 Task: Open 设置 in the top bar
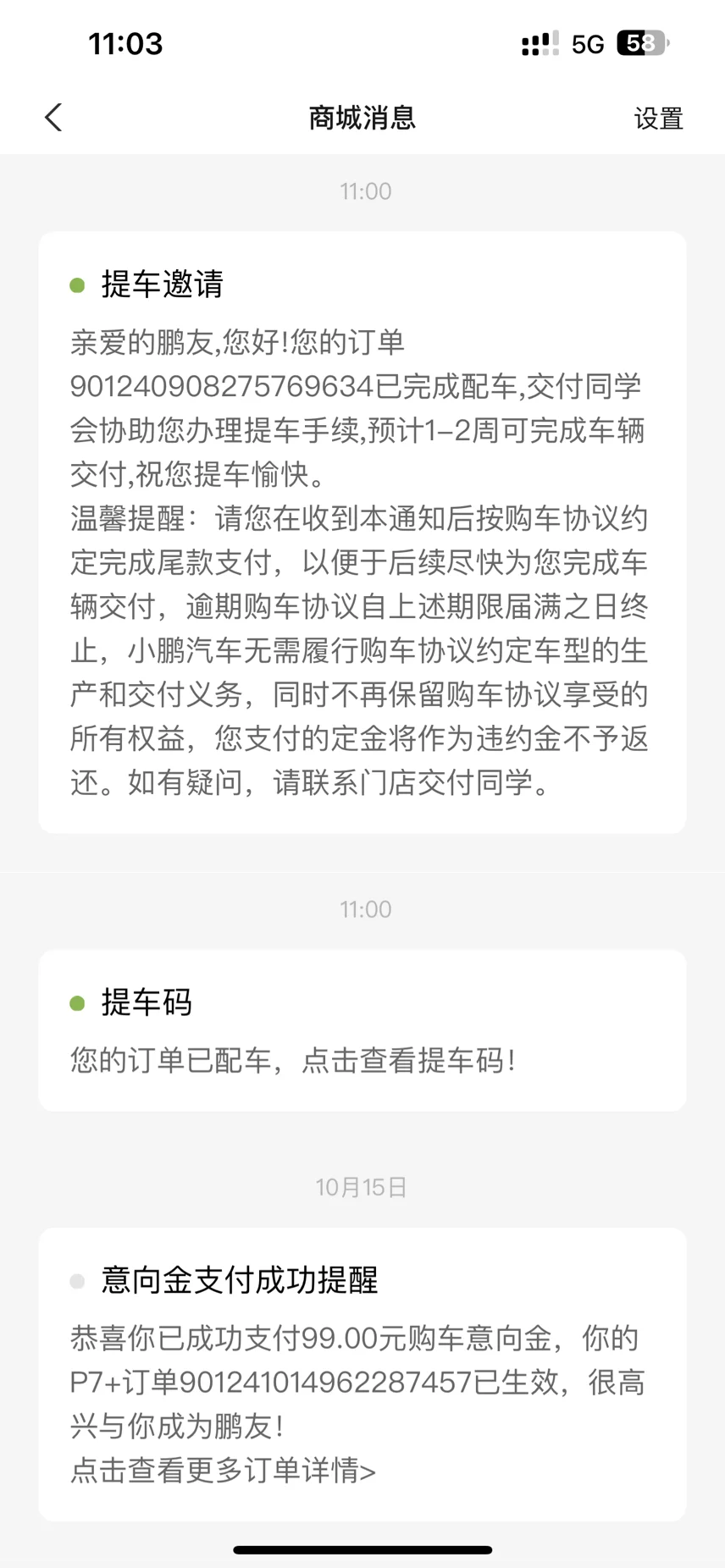[x=658, y=119]
